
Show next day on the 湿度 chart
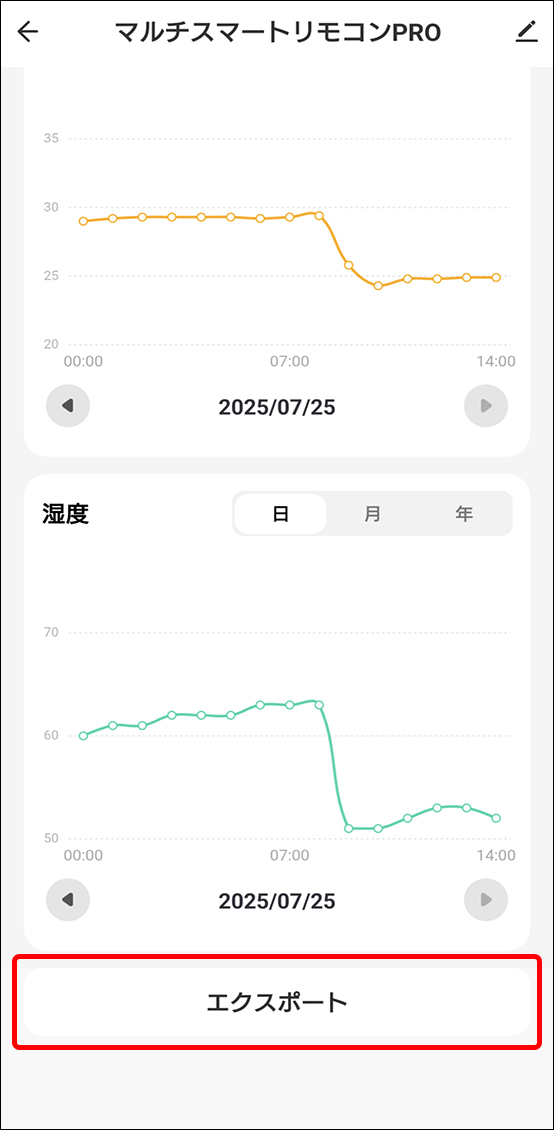click(x=486, y=899)
